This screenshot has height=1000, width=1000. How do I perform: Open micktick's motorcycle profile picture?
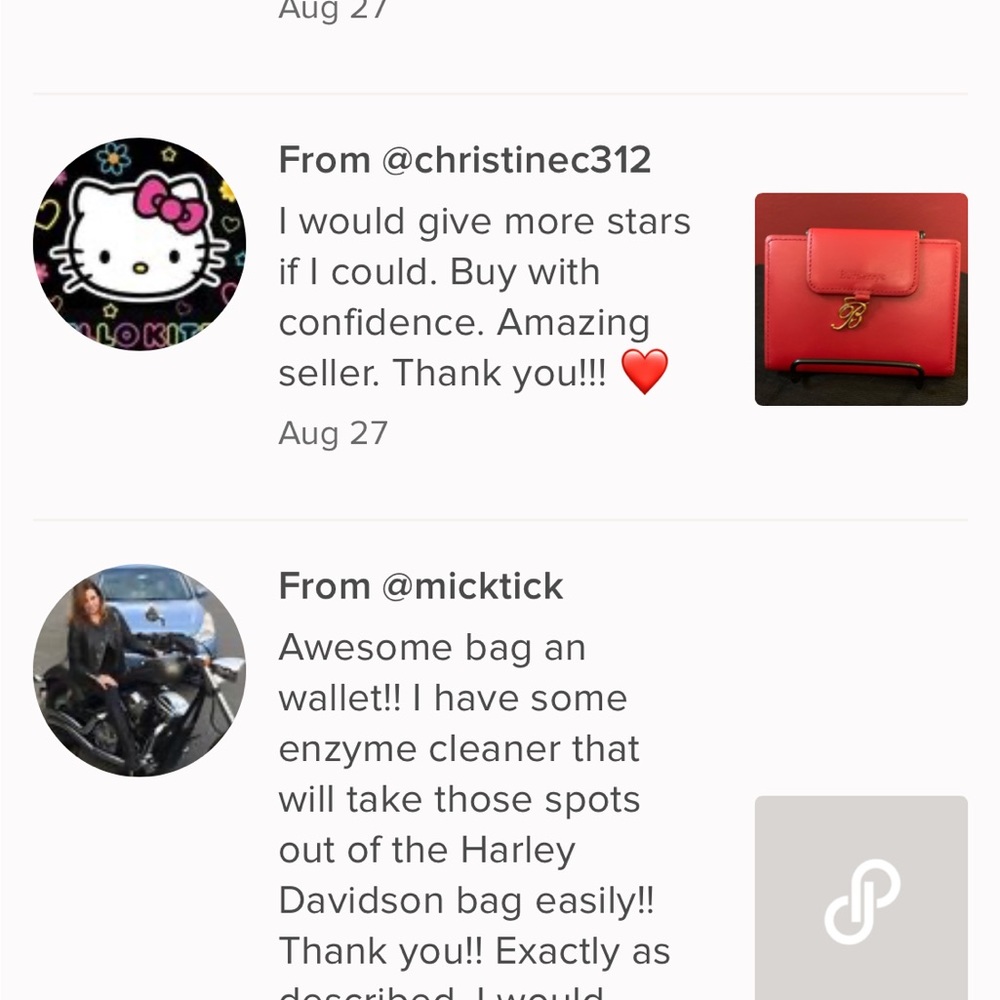[139, 670]
